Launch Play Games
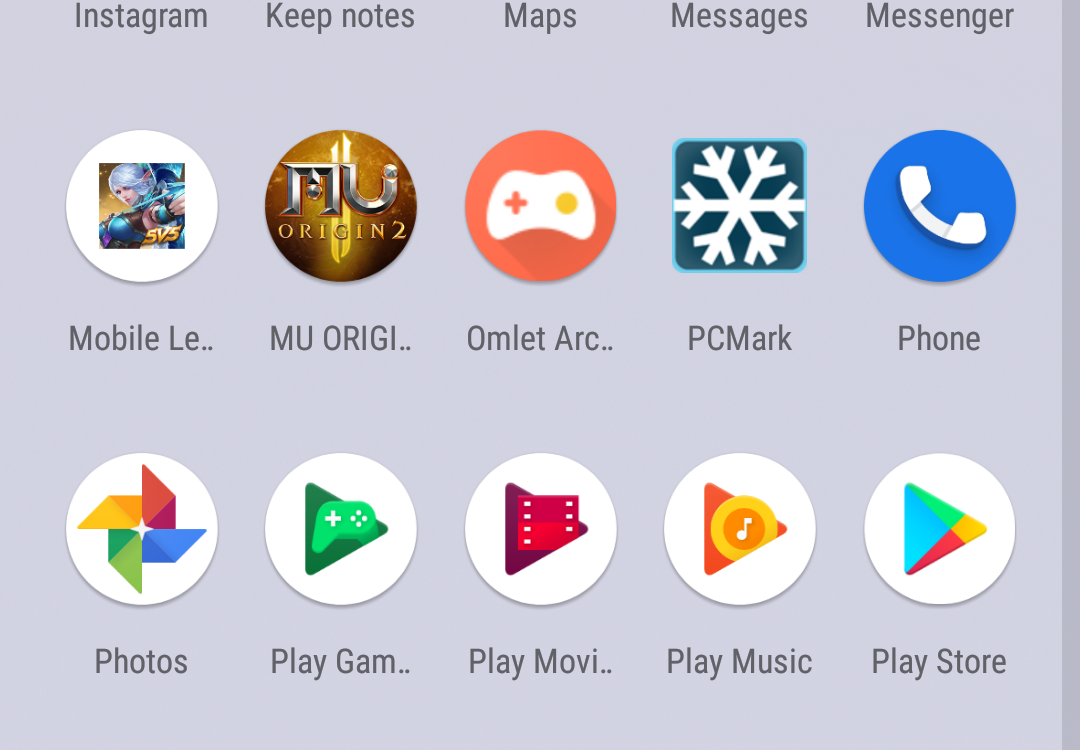 pyautogui.click(x=341, y=529)
